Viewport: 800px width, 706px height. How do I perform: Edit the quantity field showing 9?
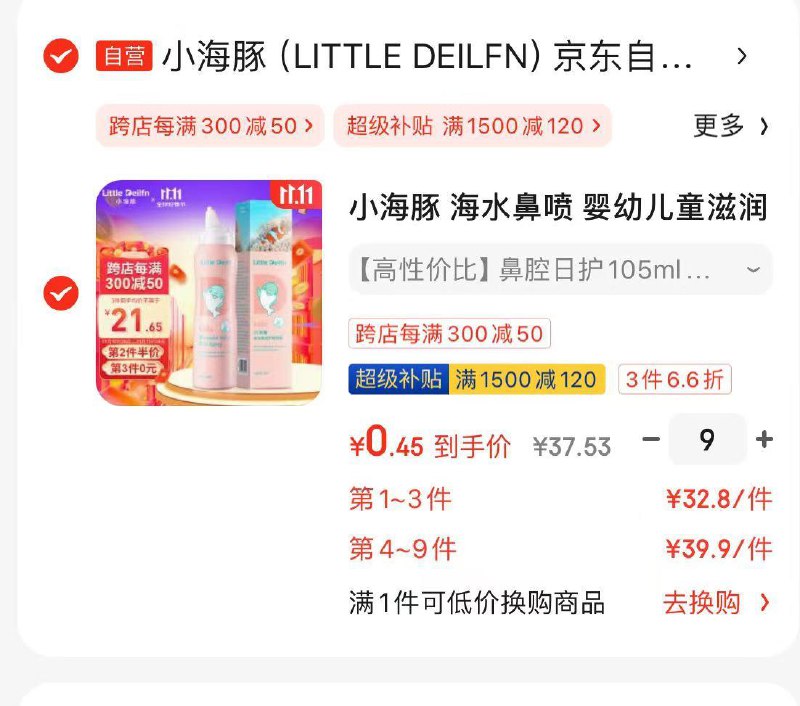click(x=707, y=439)
